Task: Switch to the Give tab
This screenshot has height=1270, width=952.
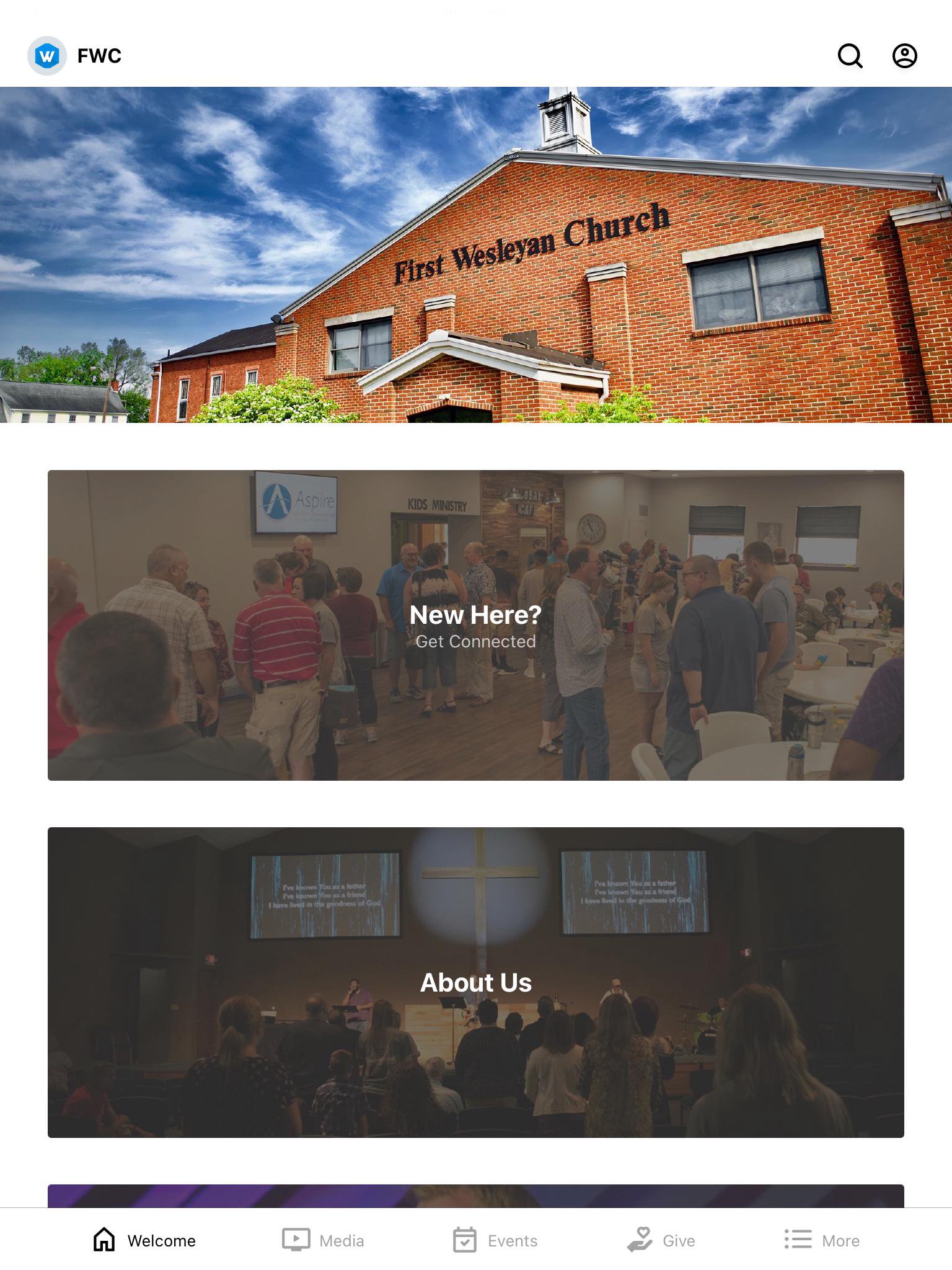Action: coord(661,1240)
